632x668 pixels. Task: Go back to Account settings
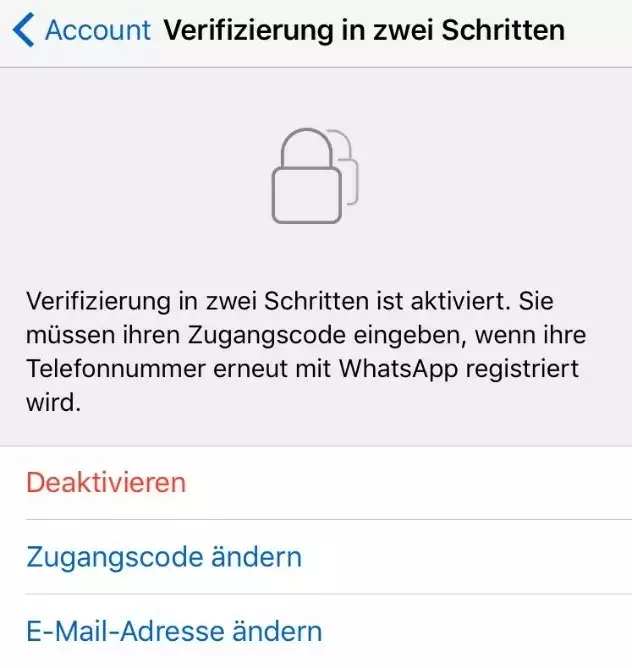coord(82,30)
